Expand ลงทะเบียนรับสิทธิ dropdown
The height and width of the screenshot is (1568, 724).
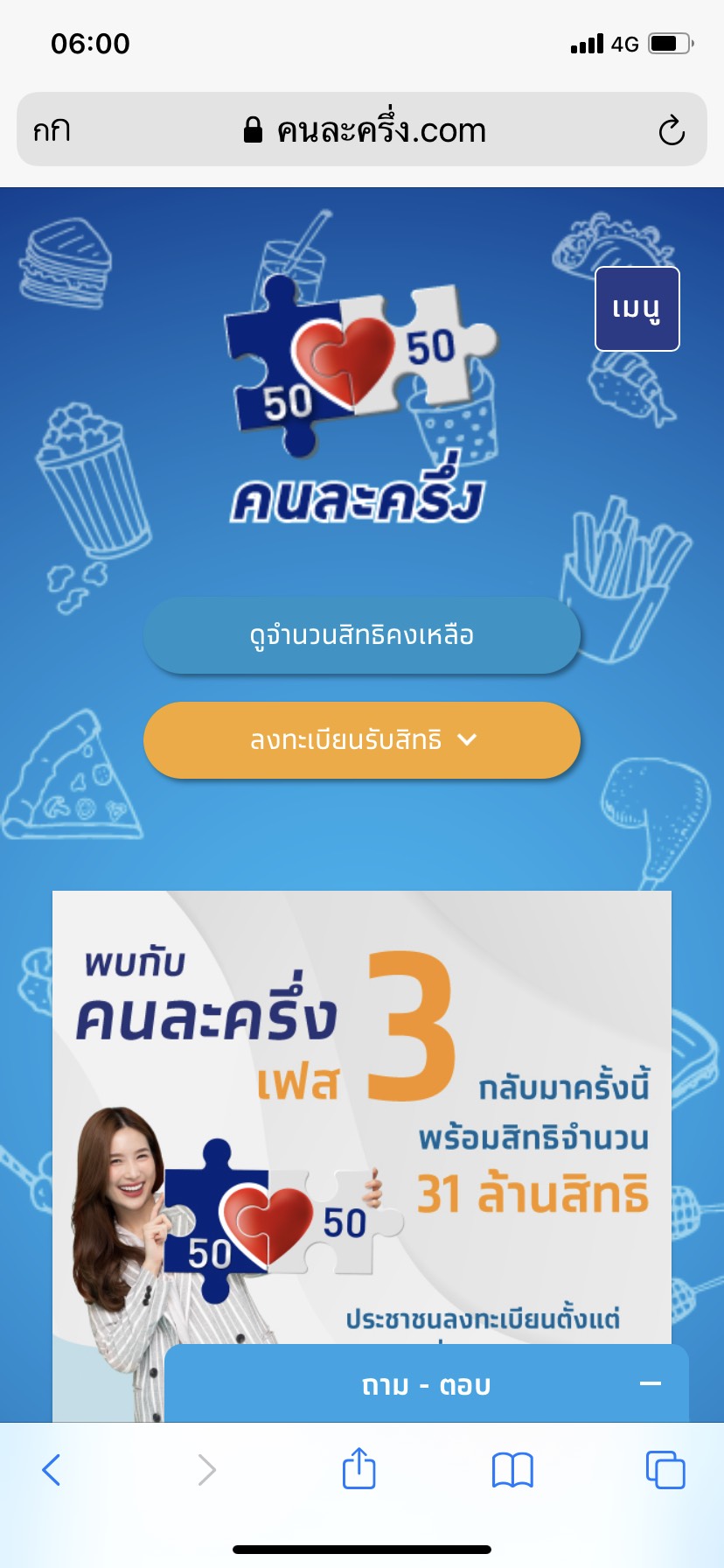(362, 740)
